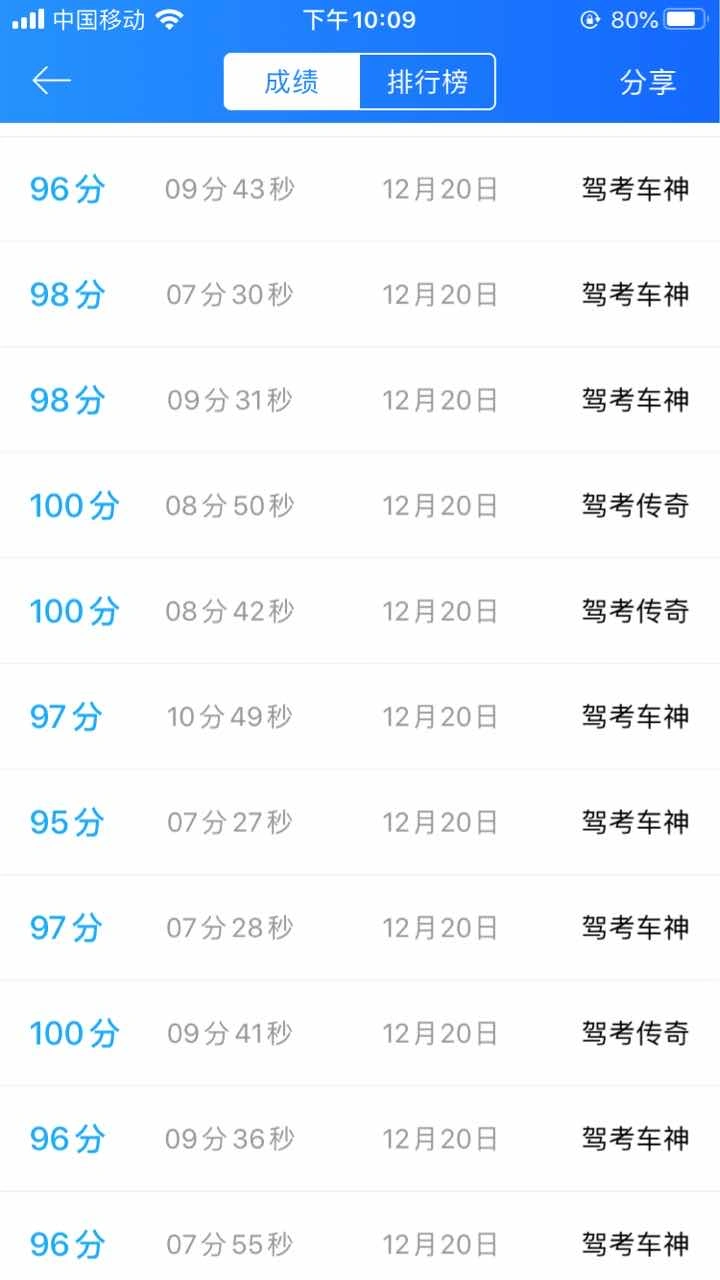
Task: Open the 96分 record with 09分36秒
Action: coord(360,1139)
